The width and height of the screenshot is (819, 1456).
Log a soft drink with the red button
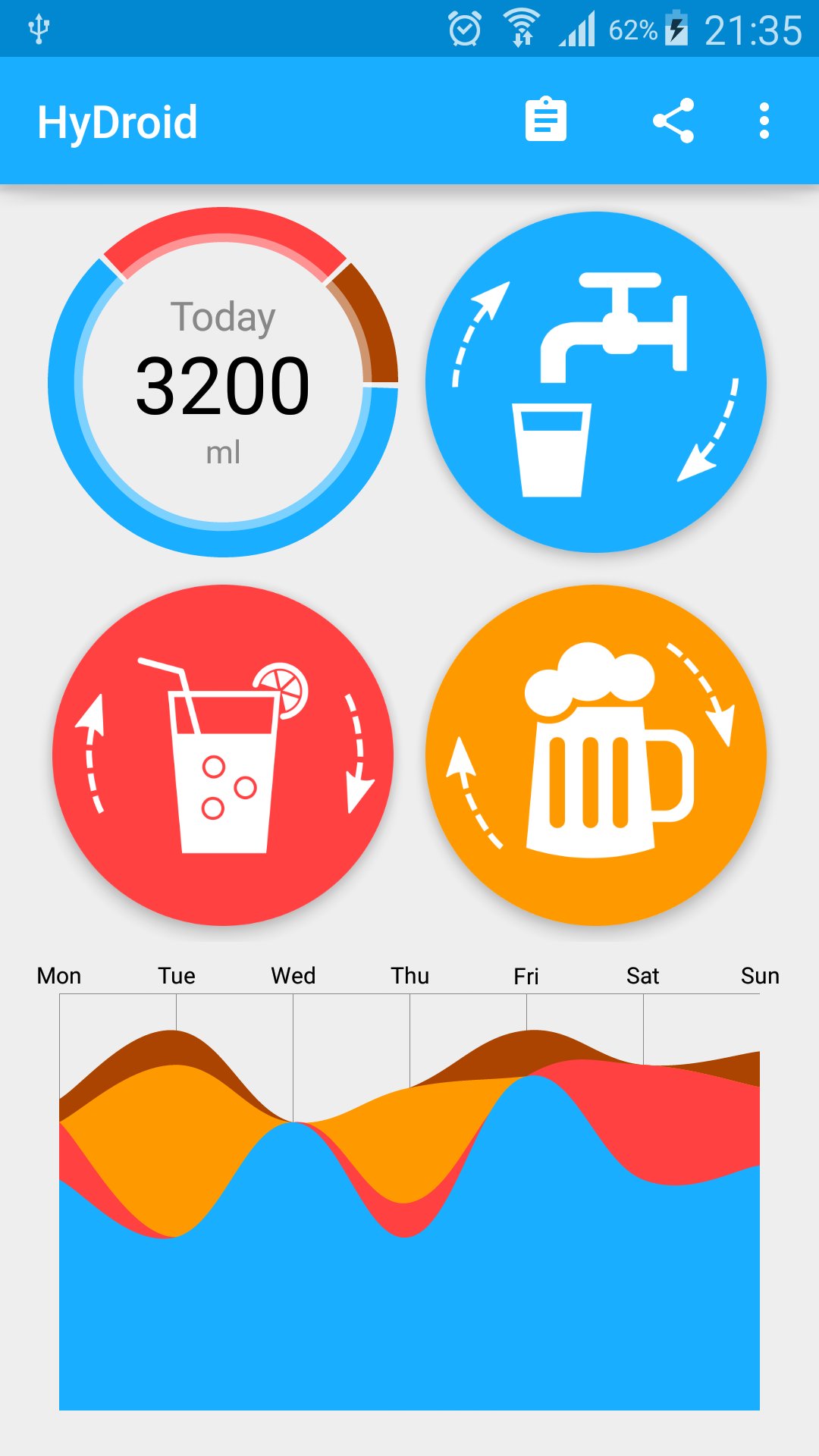pos(223,755)
